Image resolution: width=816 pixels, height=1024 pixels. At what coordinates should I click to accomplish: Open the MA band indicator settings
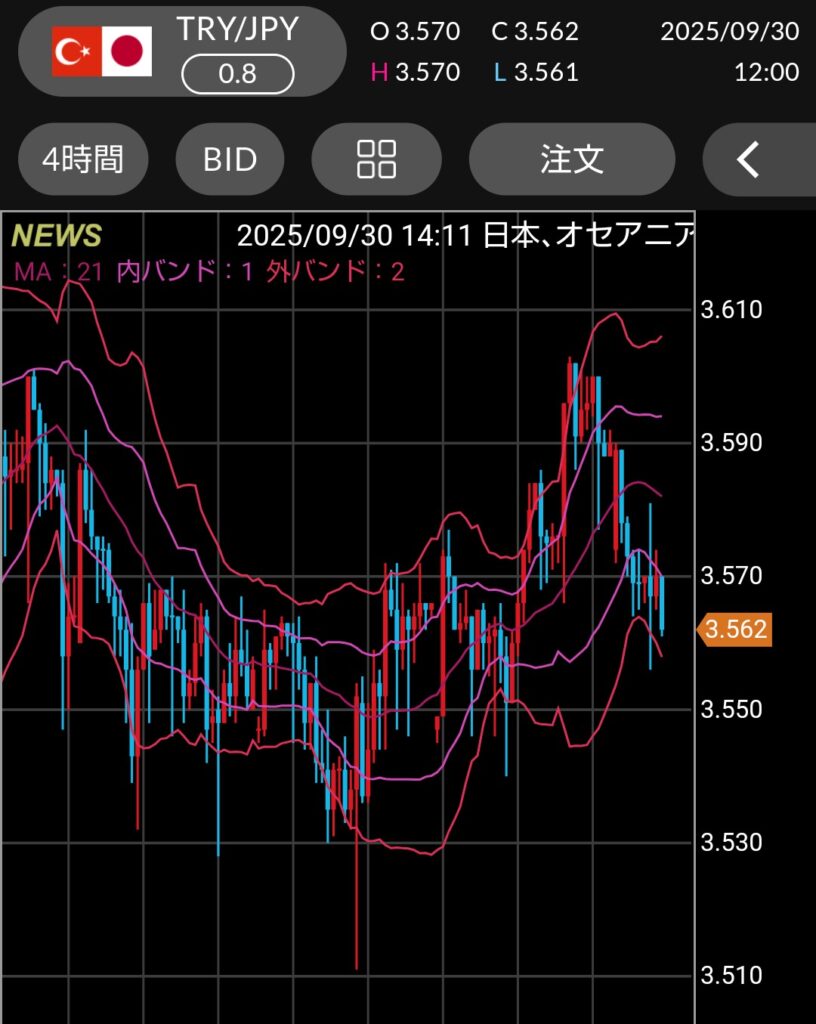click(x=208, y=271)
